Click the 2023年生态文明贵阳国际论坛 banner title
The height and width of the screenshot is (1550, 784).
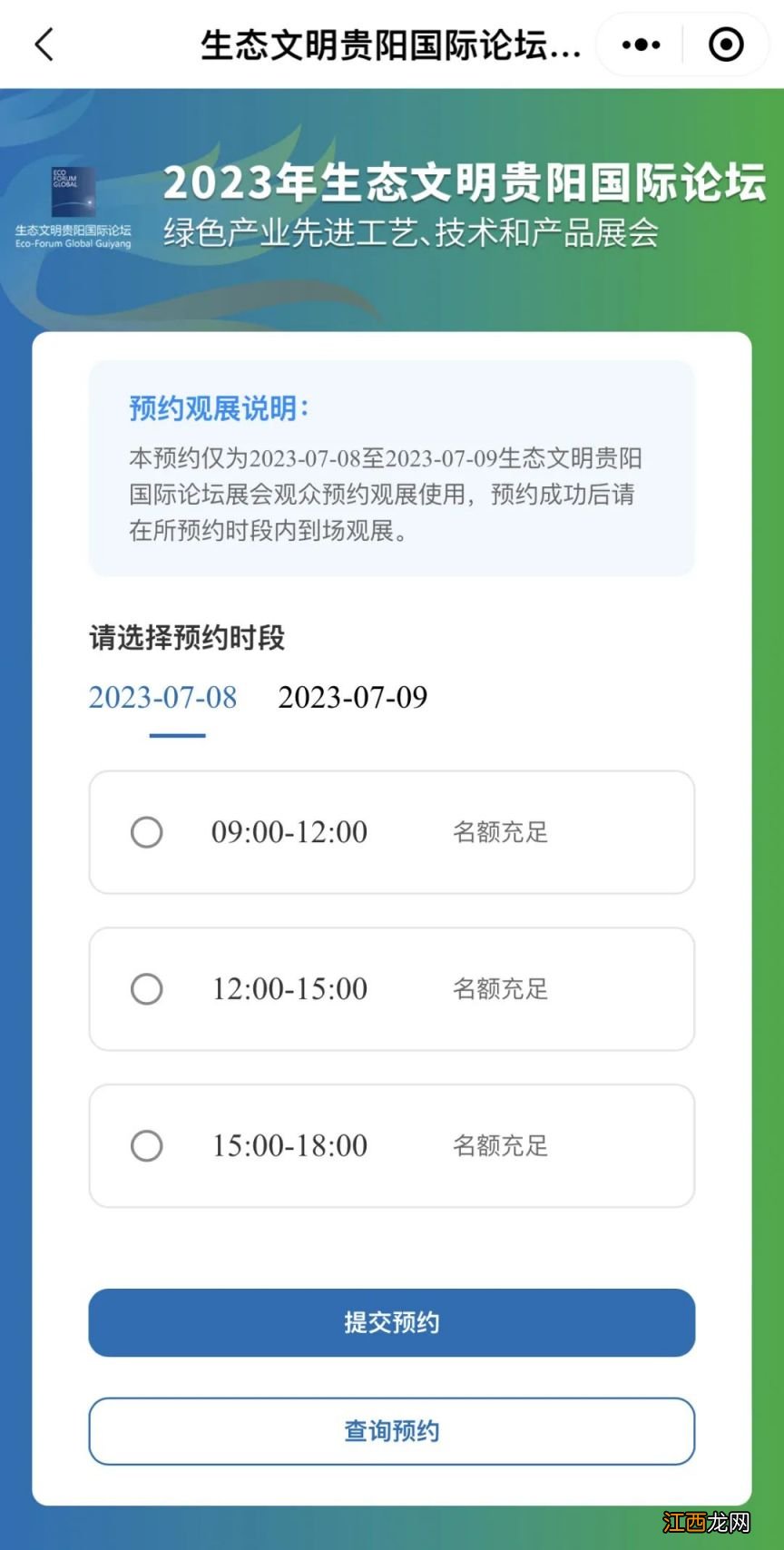[x=467, y=183]
